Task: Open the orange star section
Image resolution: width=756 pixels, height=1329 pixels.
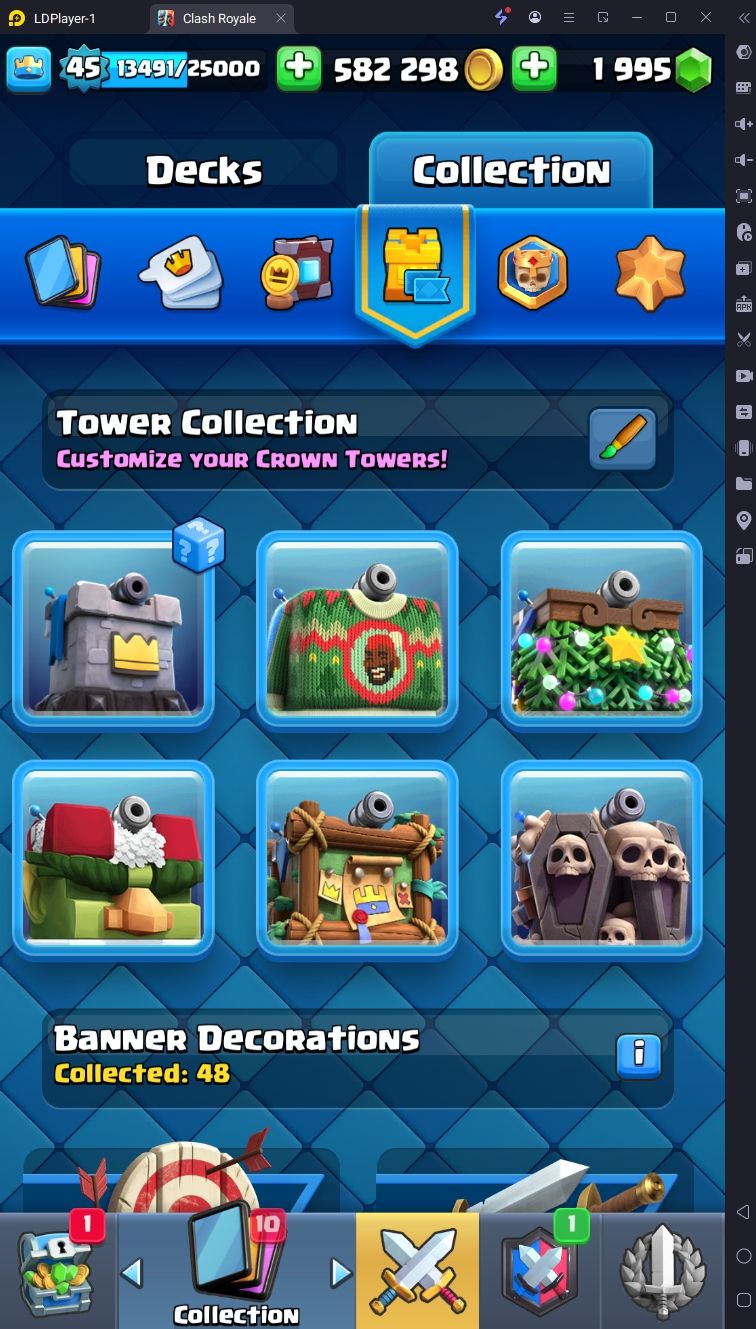Action: pyautogui.click(x=651, y=272)
